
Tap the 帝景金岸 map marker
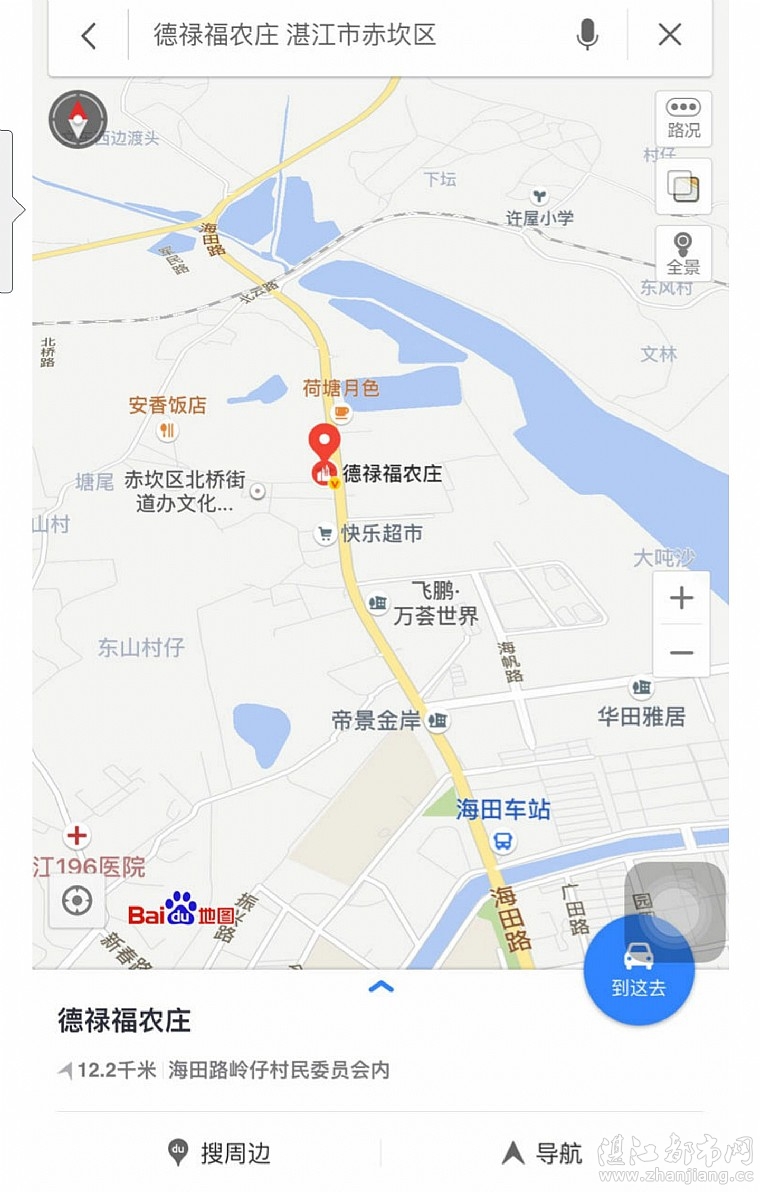437,720
